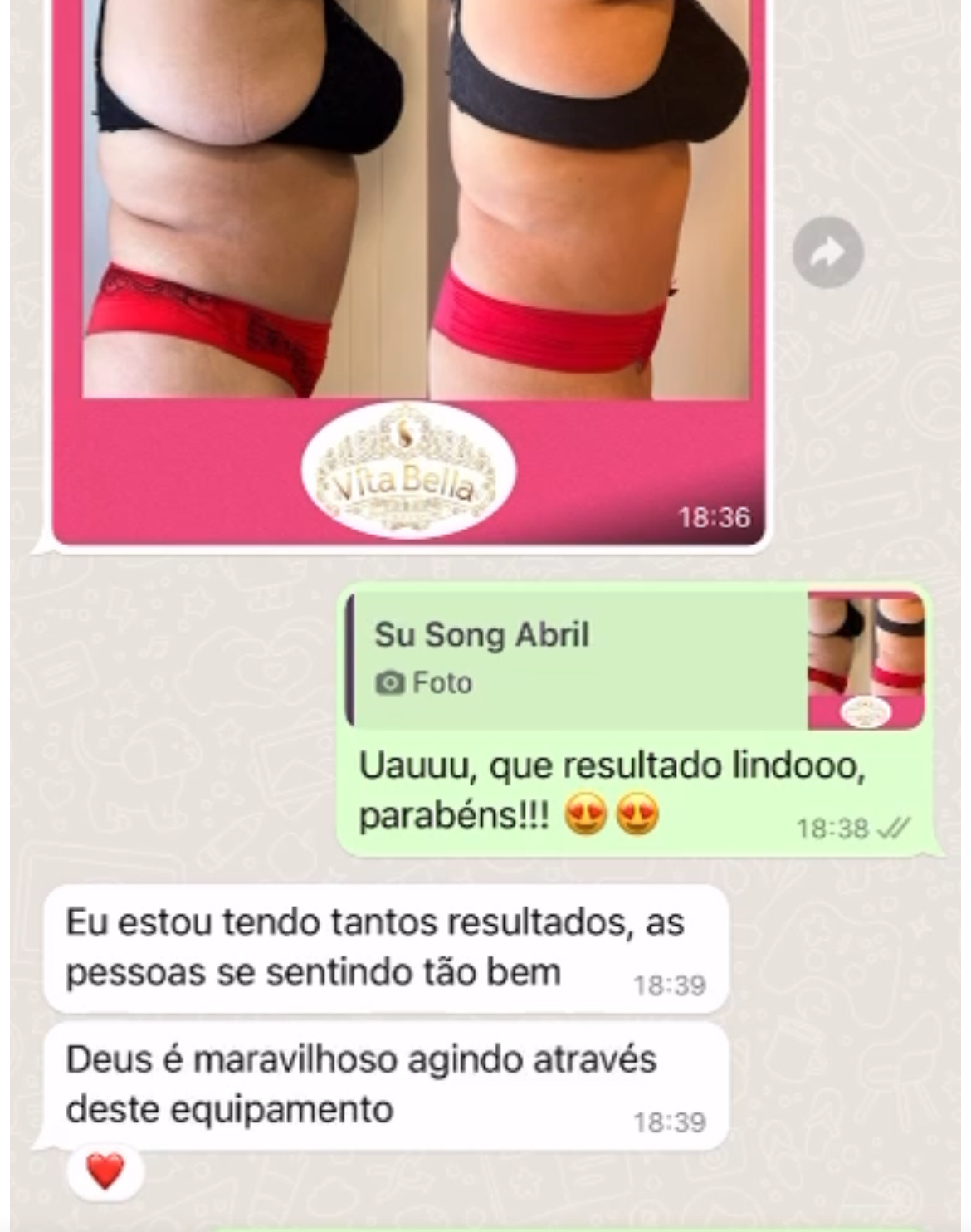Forward the photo with the arrow icon
Viewport: 971px width, 1232px height.
(827, 252)
